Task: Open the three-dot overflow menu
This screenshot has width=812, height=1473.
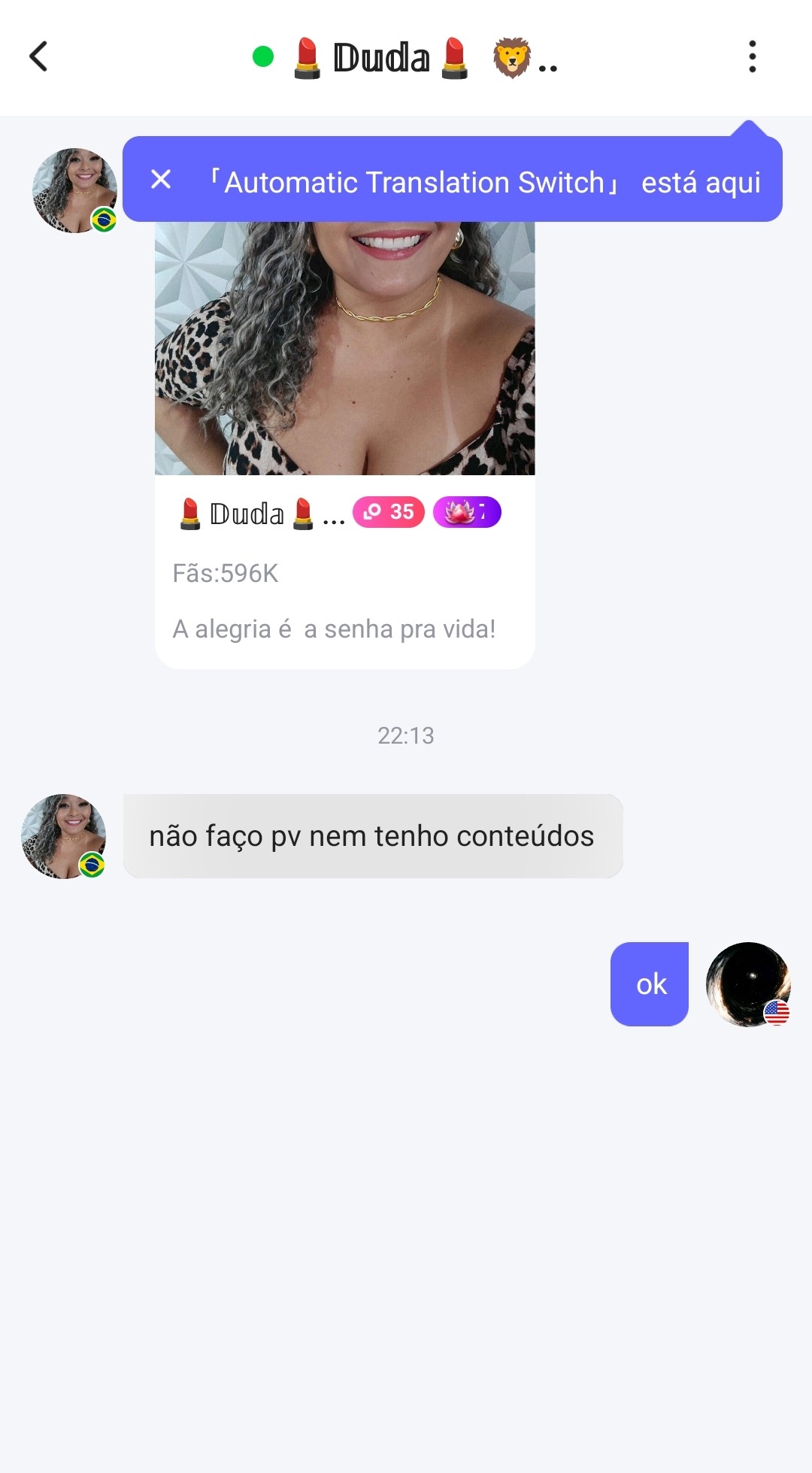Action: click(752, 57)
